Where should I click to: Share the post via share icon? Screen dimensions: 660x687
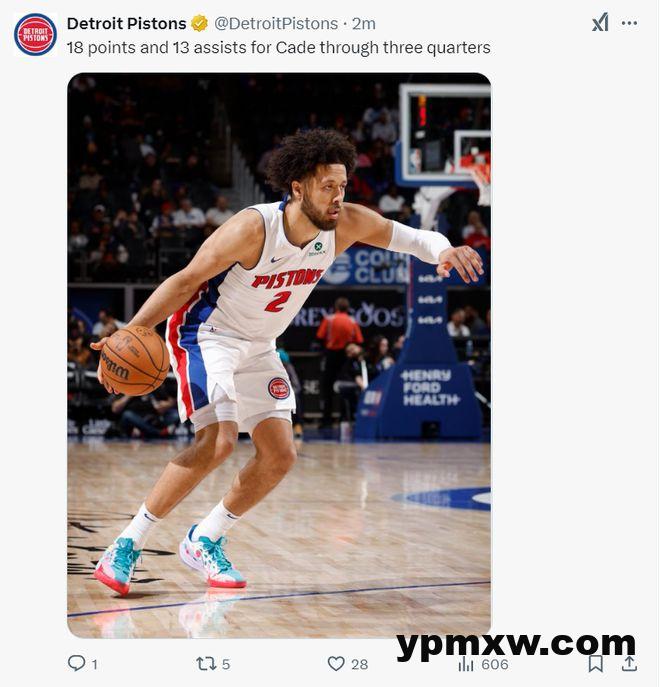click(629, 663)
